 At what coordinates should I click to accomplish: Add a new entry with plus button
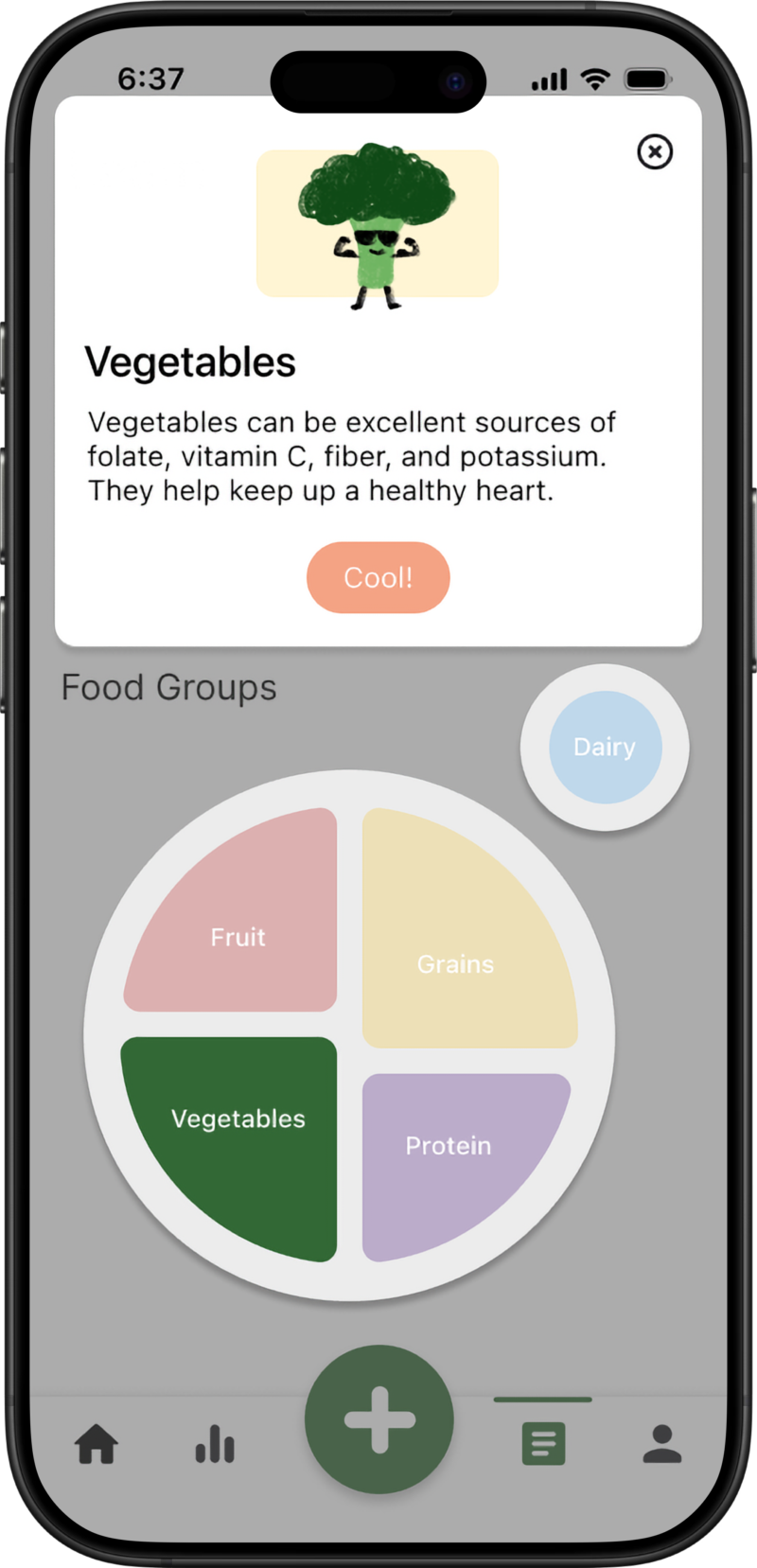[379, 1419]
